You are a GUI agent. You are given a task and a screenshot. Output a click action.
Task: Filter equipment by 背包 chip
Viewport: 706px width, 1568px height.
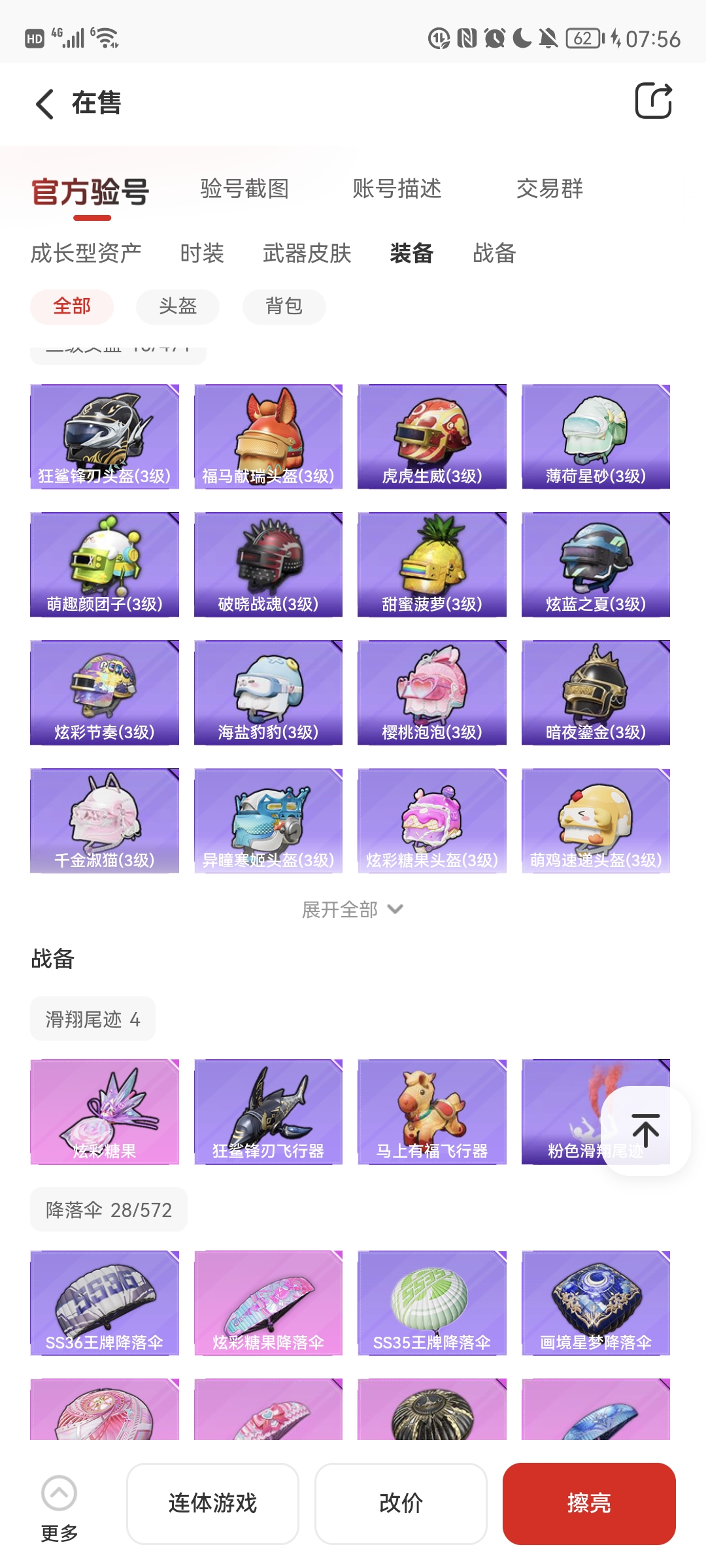click(x=284, y=306)
